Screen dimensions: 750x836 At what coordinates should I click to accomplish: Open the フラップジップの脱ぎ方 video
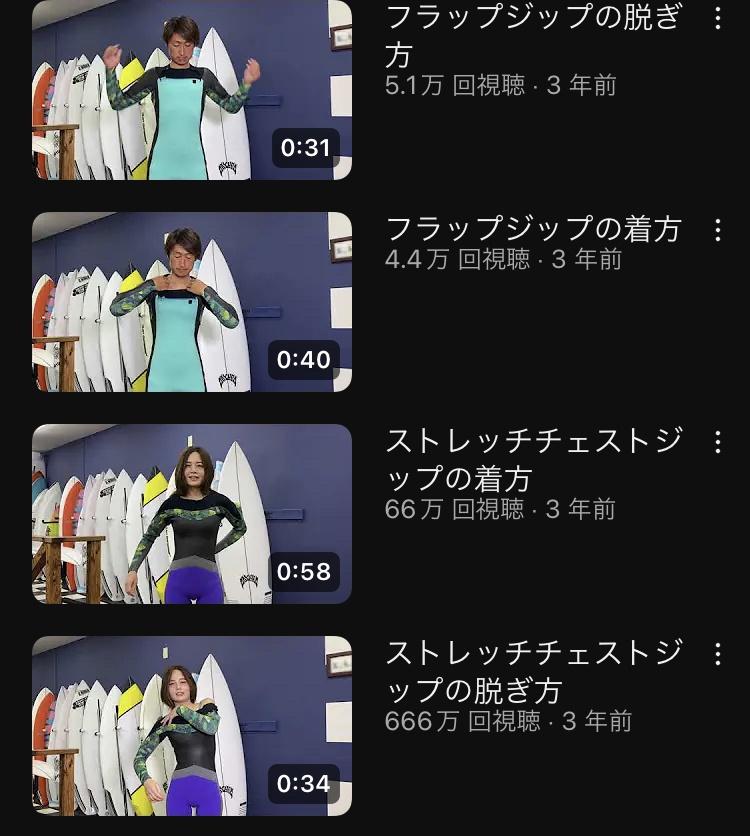tap(192, 90)
